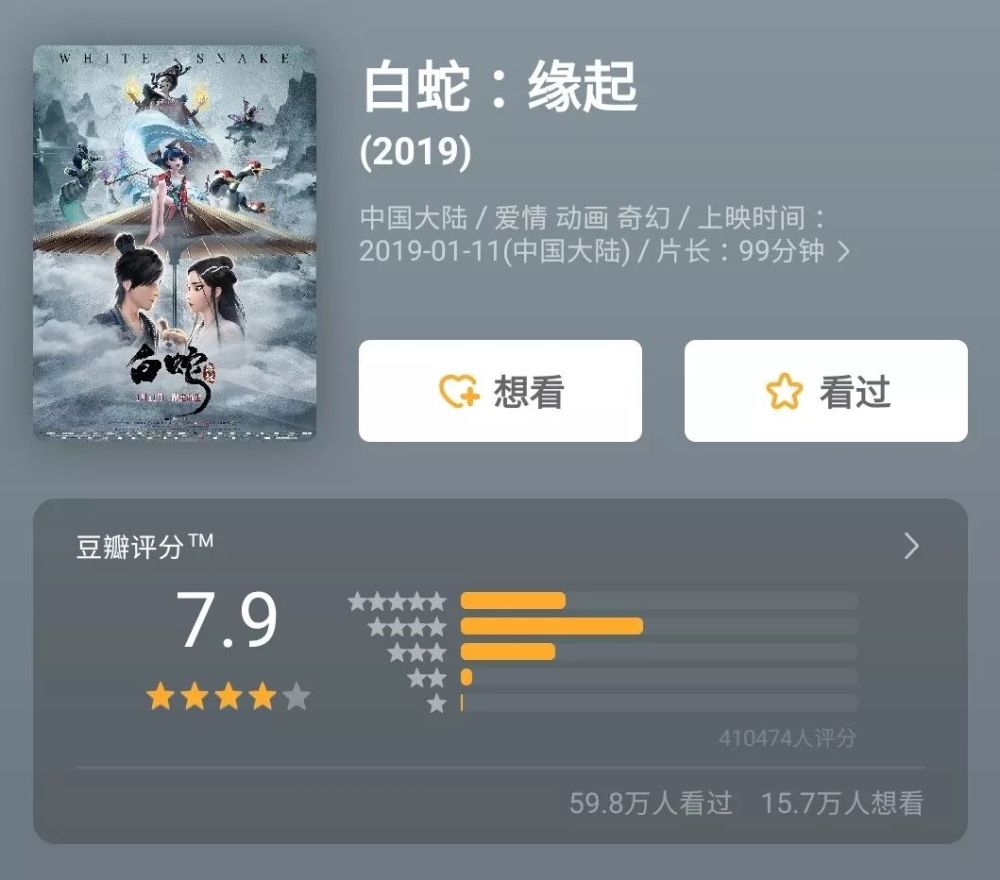Expand movie details chevron after 片长：99分钟
Viewport: 1000px width, 880px height.
pyautogui.click(x=843, y=251)
